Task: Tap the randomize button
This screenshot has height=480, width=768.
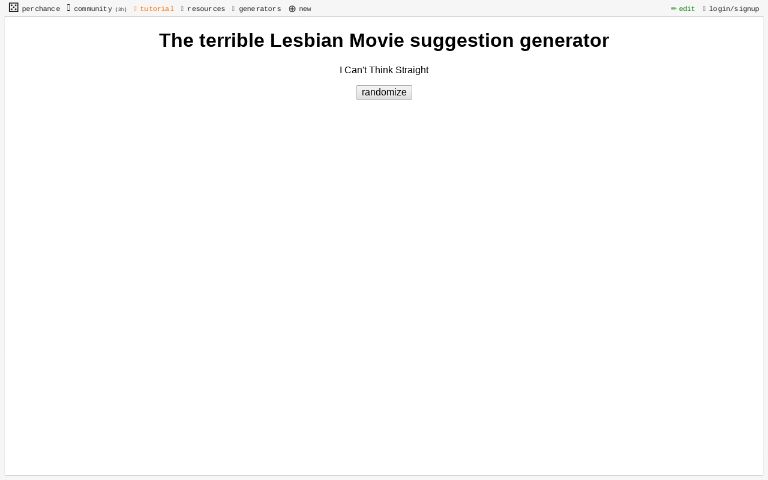Action: [384, 92]
